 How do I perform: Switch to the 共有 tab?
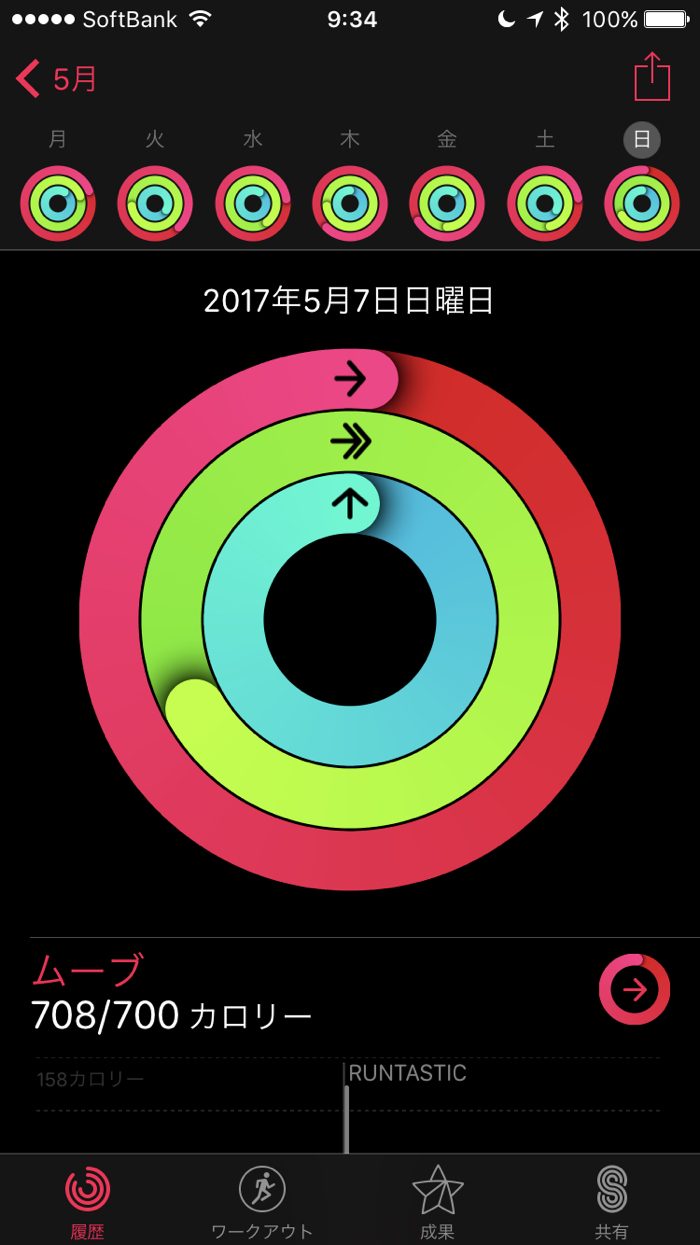[611, 1200]
